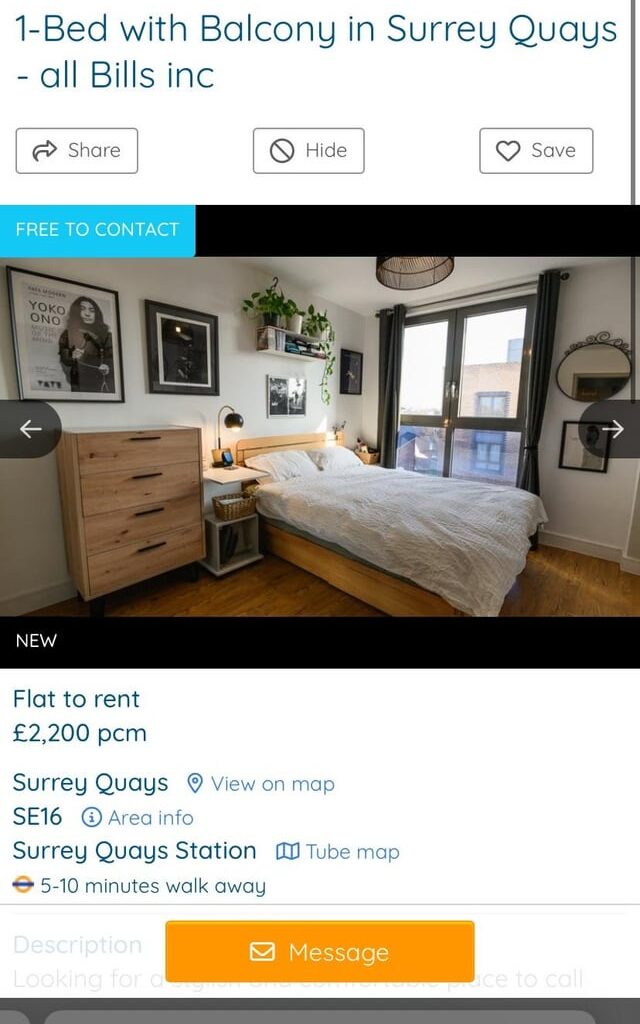Open the Tube map link

pos(338,852)
